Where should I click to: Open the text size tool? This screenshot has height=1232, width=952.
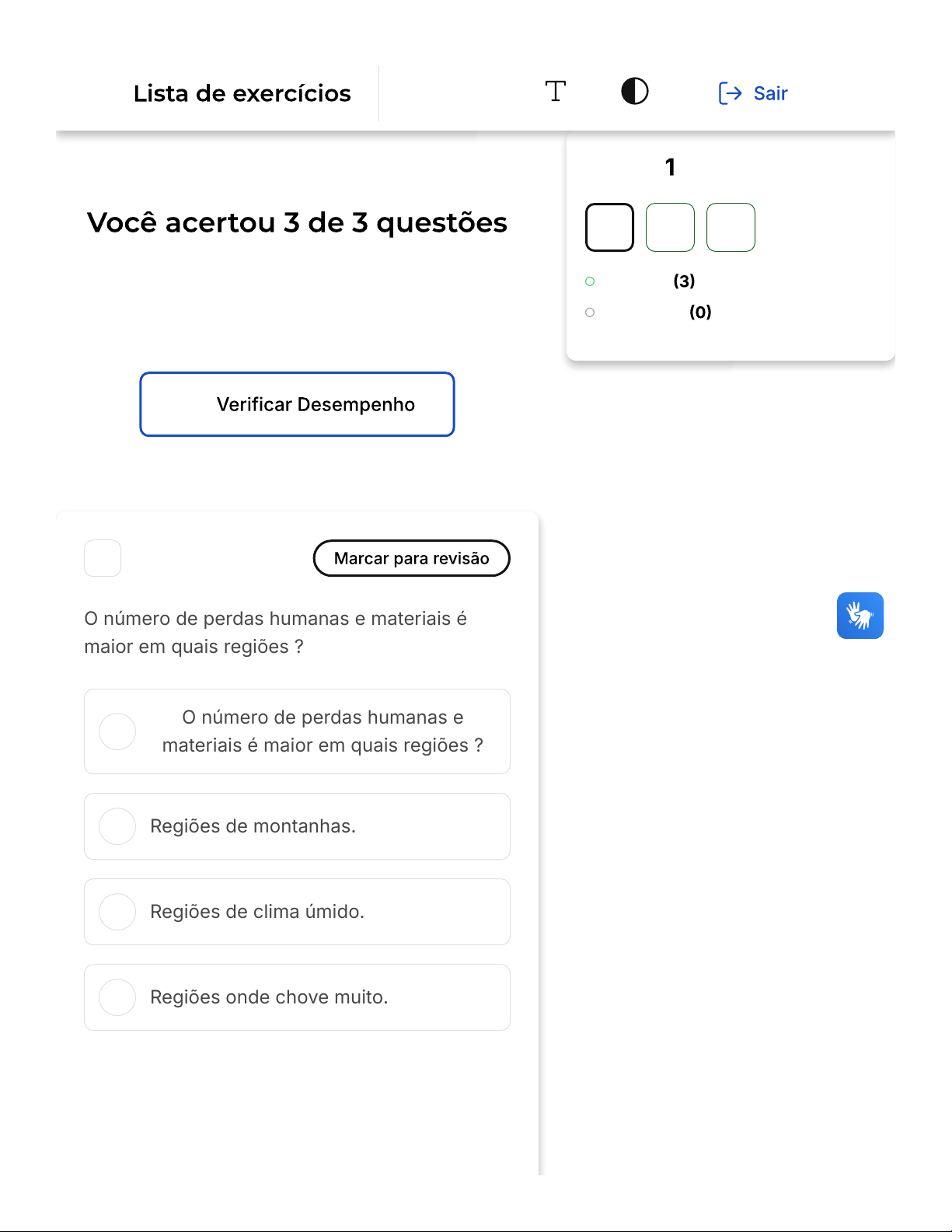pyautogui.click(x=555, y=92)
